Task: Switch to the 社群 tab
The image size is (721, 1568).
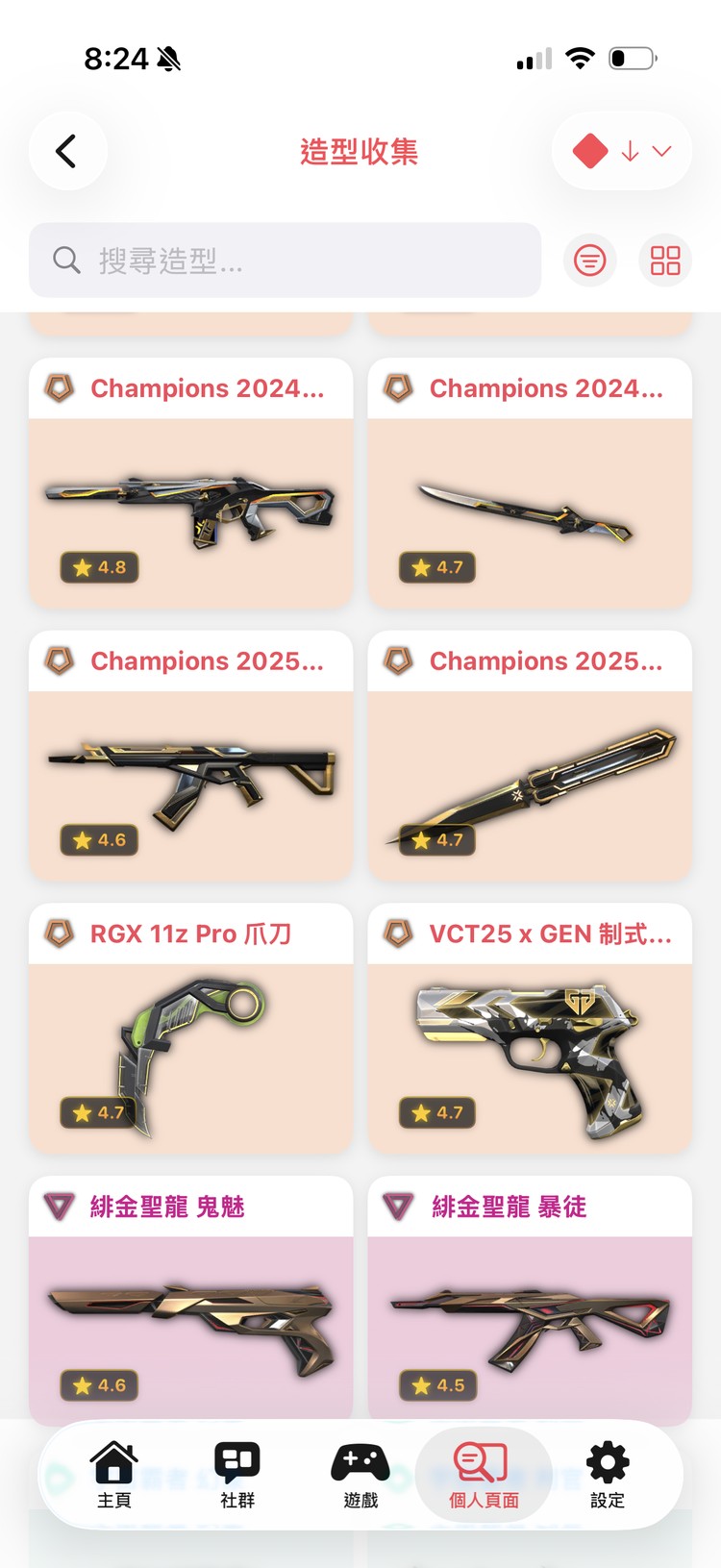Action: pos(237,1475)
